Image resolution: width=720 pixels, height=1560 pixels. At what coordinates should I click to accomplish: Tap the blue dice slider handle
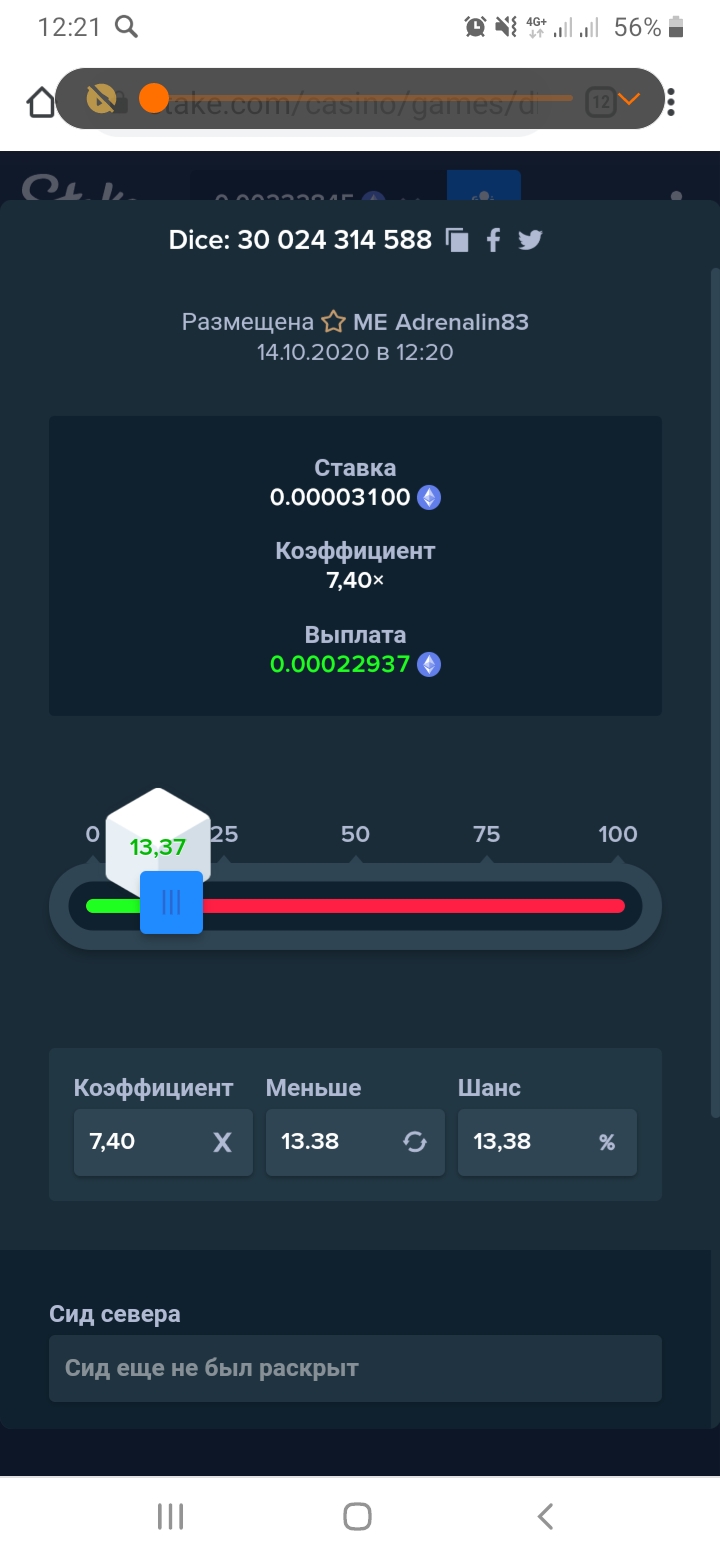click(171, 902)
